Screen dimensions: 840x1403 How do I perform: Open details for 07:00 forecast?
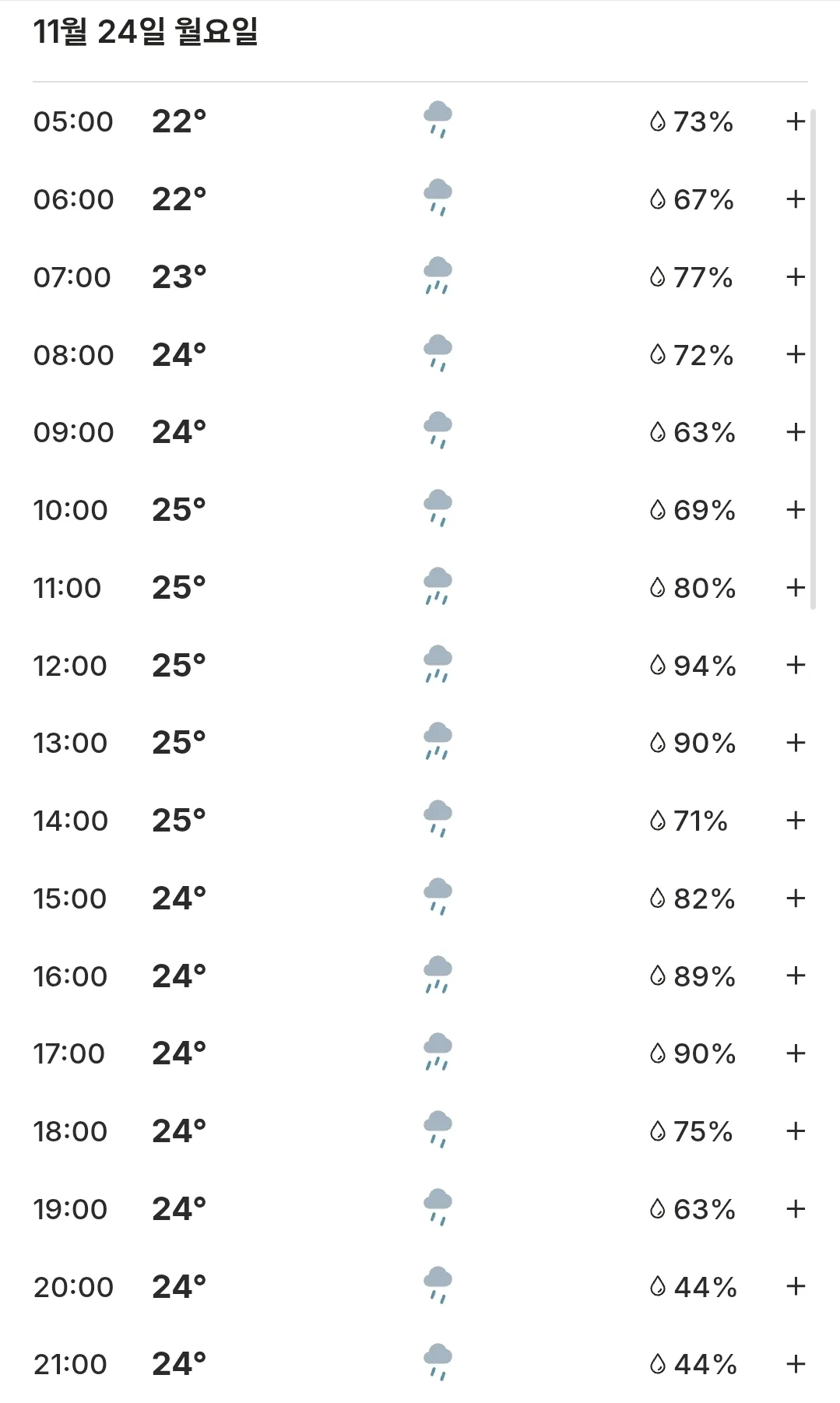pos(795,276)
